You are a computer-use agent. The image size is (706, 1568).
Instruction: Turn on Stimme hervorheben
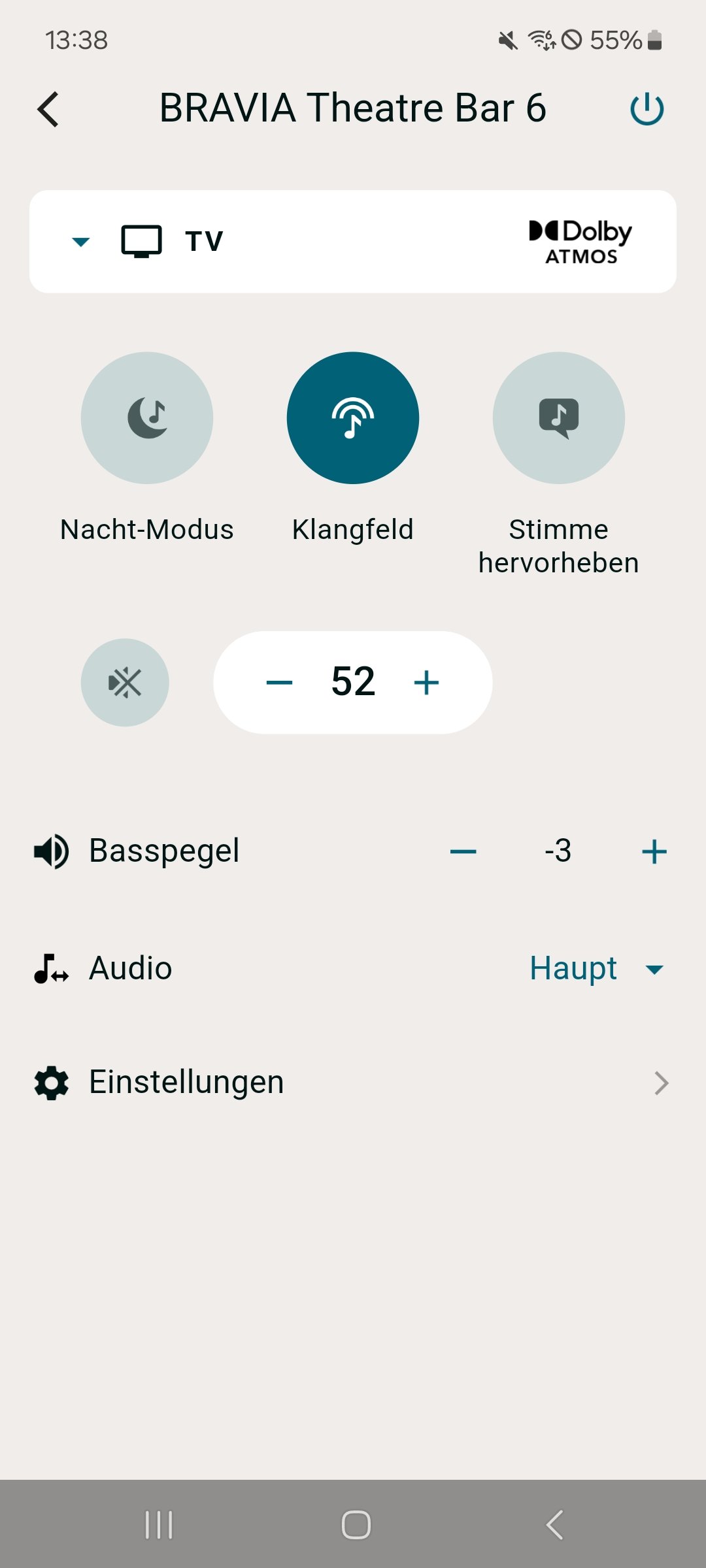(x=559, y=418)
